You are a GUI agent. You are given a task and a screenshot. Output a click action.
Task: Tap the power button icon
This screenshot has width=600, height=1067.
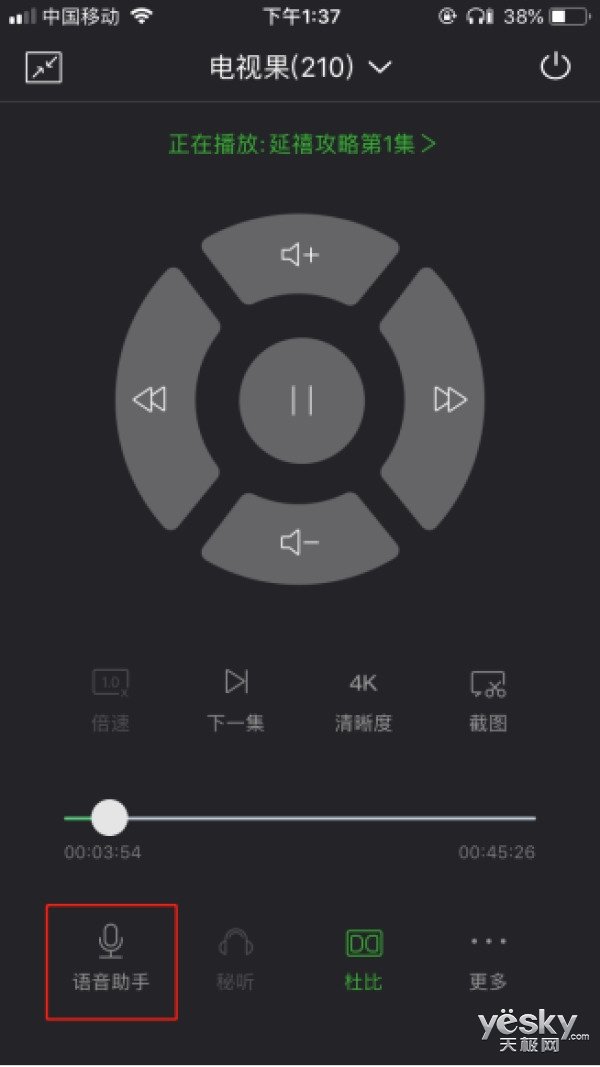[555, 68]
